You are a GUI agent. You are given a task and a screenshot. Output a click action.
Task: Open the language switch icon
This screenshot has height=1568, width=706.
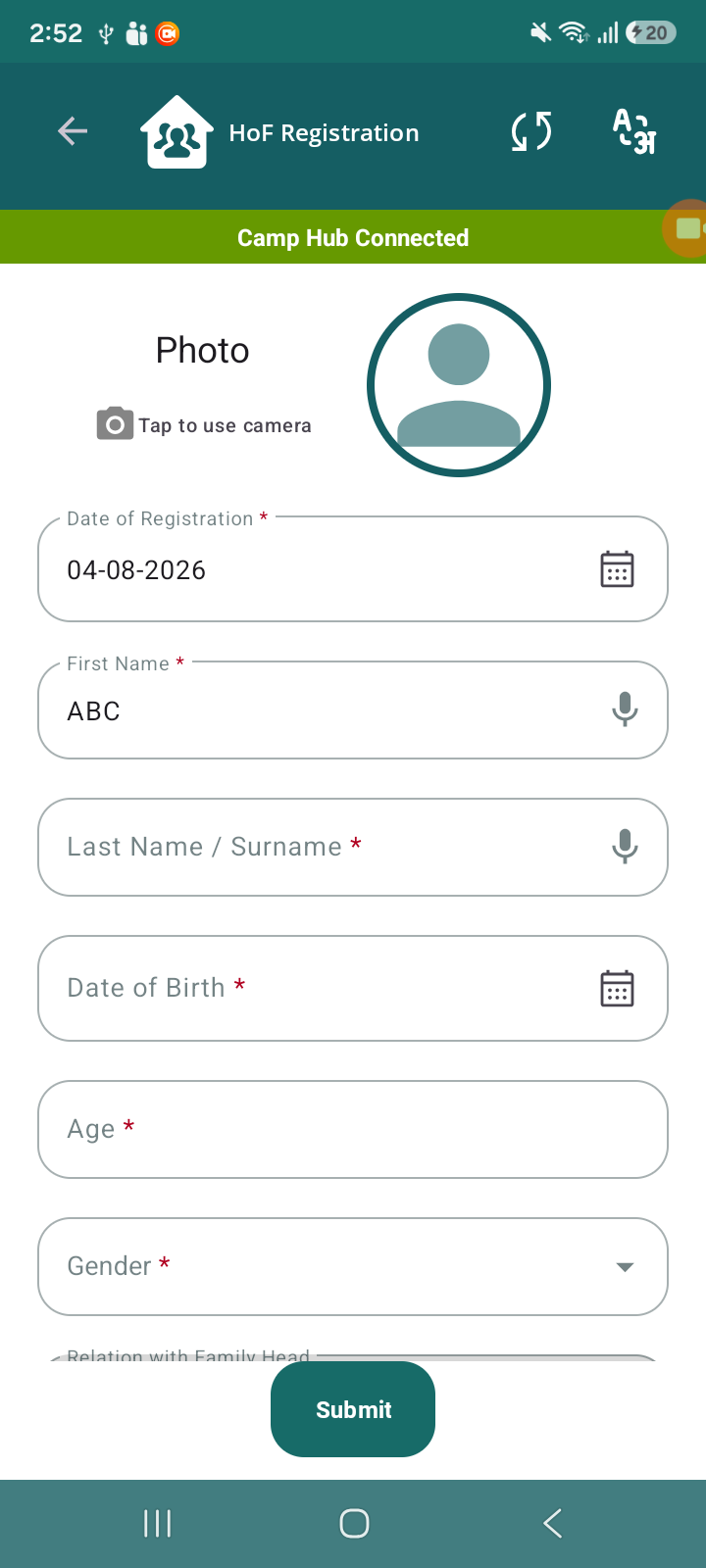634,131
